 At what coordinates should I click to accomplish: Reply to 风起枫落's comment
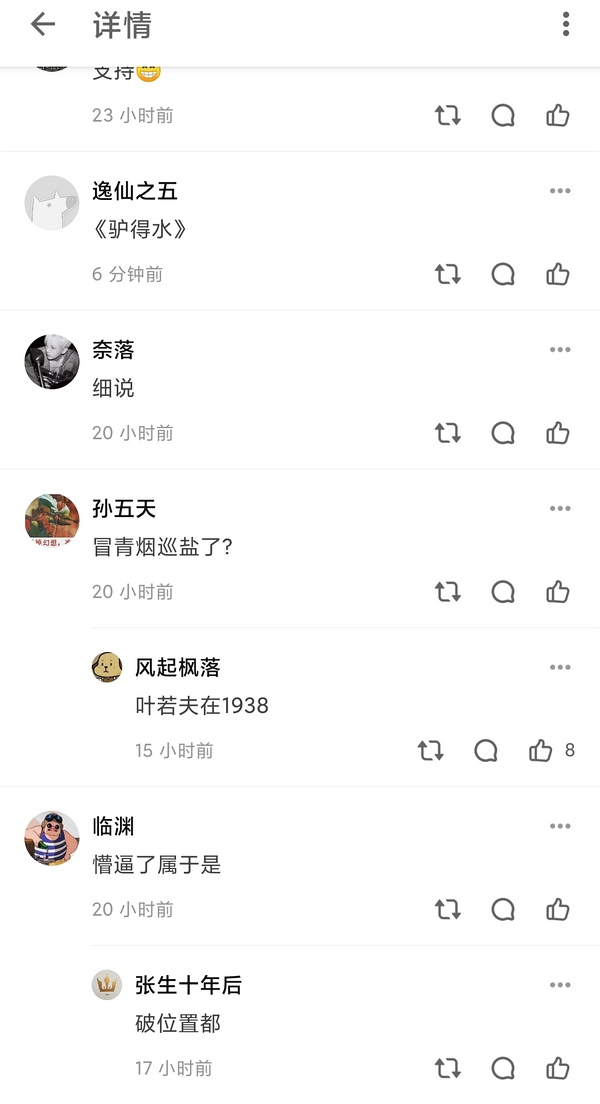[x=486, y=751]
